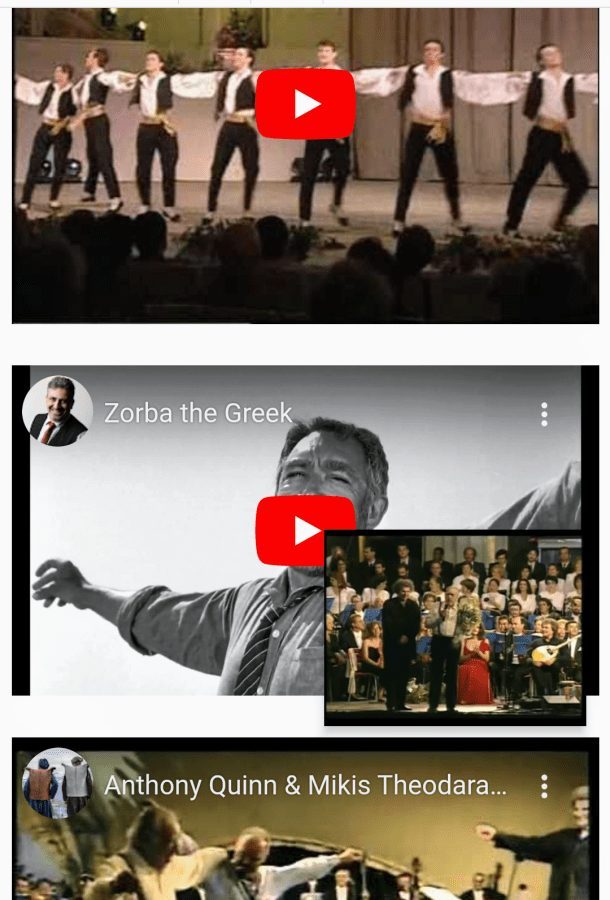
Task: Open the Anthony Quinn & Mikis video channel avatar
Action: (57, 783)
